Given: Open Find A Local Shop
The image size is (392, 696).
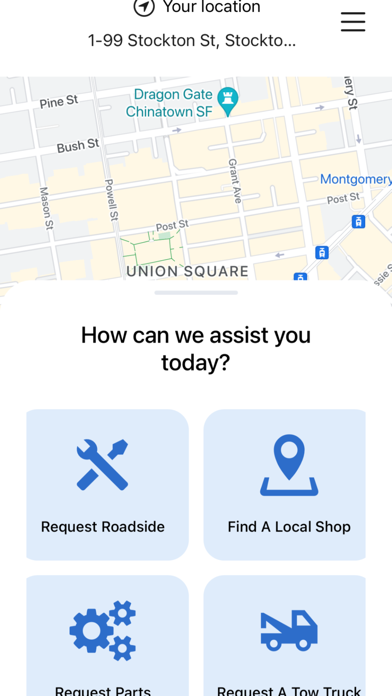Looking at the screenshot, I should click(x=285, y=485).
